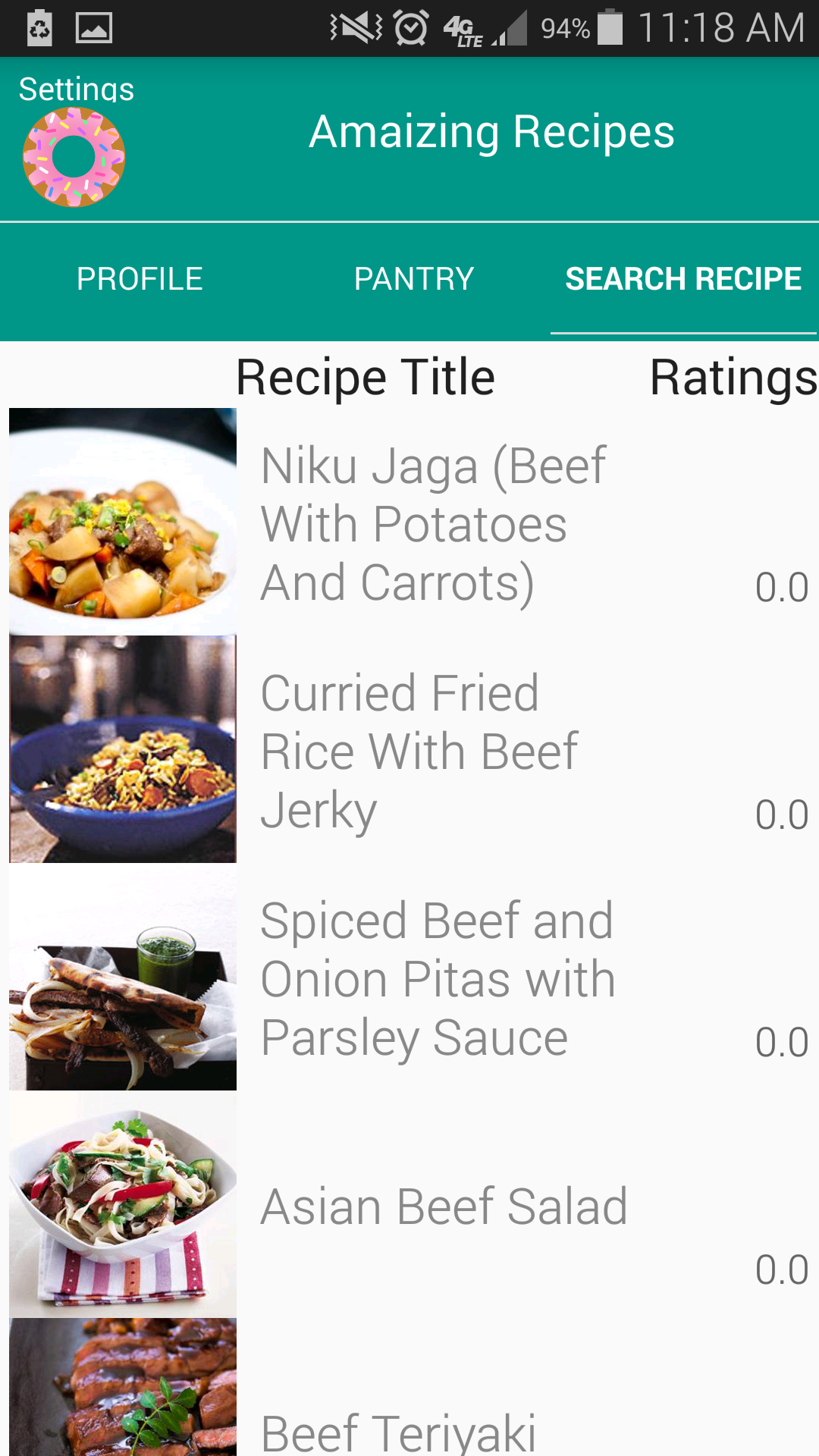Open Settings via the donut icon
This screenshot has width=819, height=1456.
coord(74,157)
